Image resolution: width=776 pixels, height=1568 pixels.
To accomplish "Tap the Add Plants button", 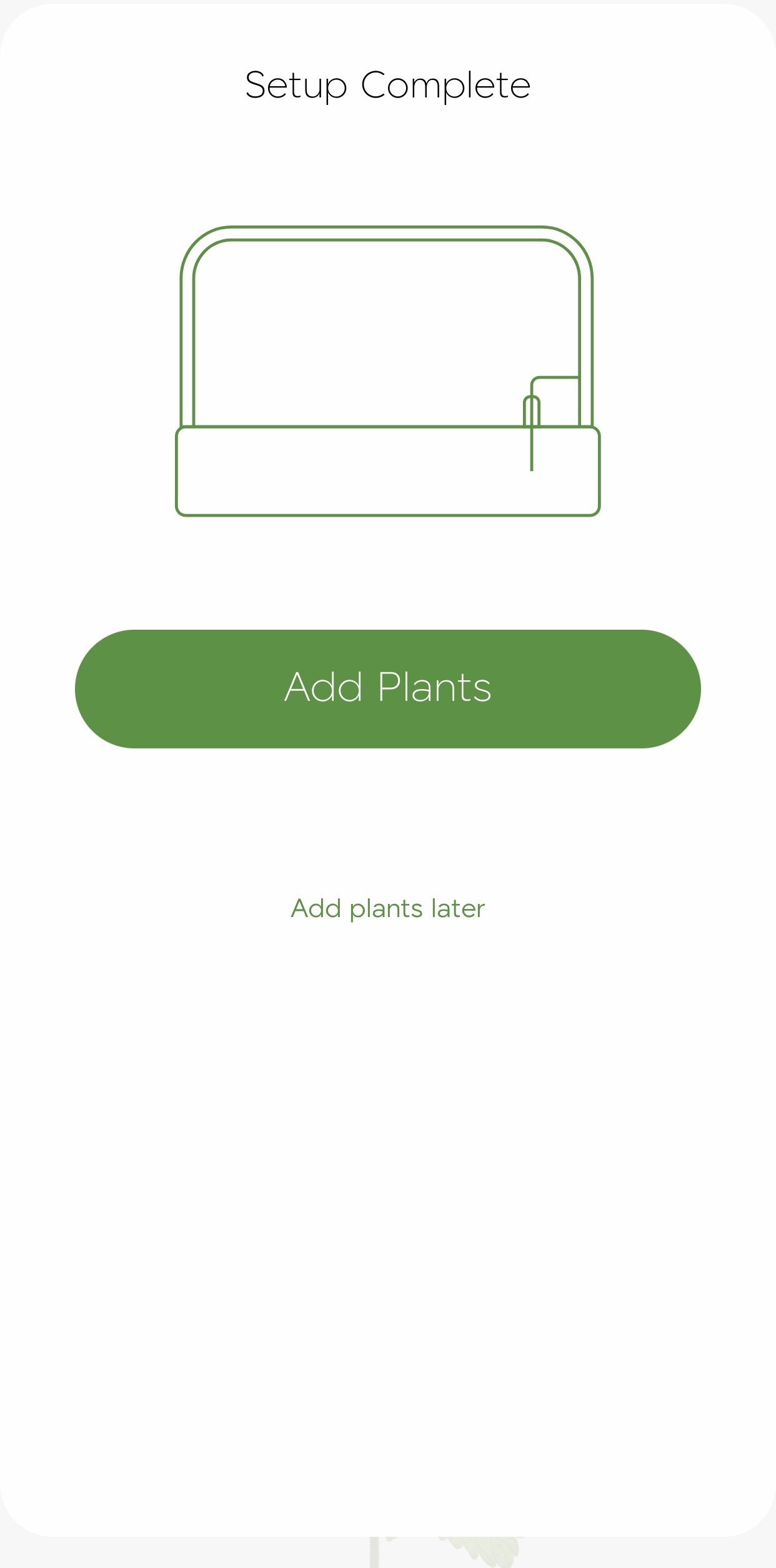I will click(387, 688).
